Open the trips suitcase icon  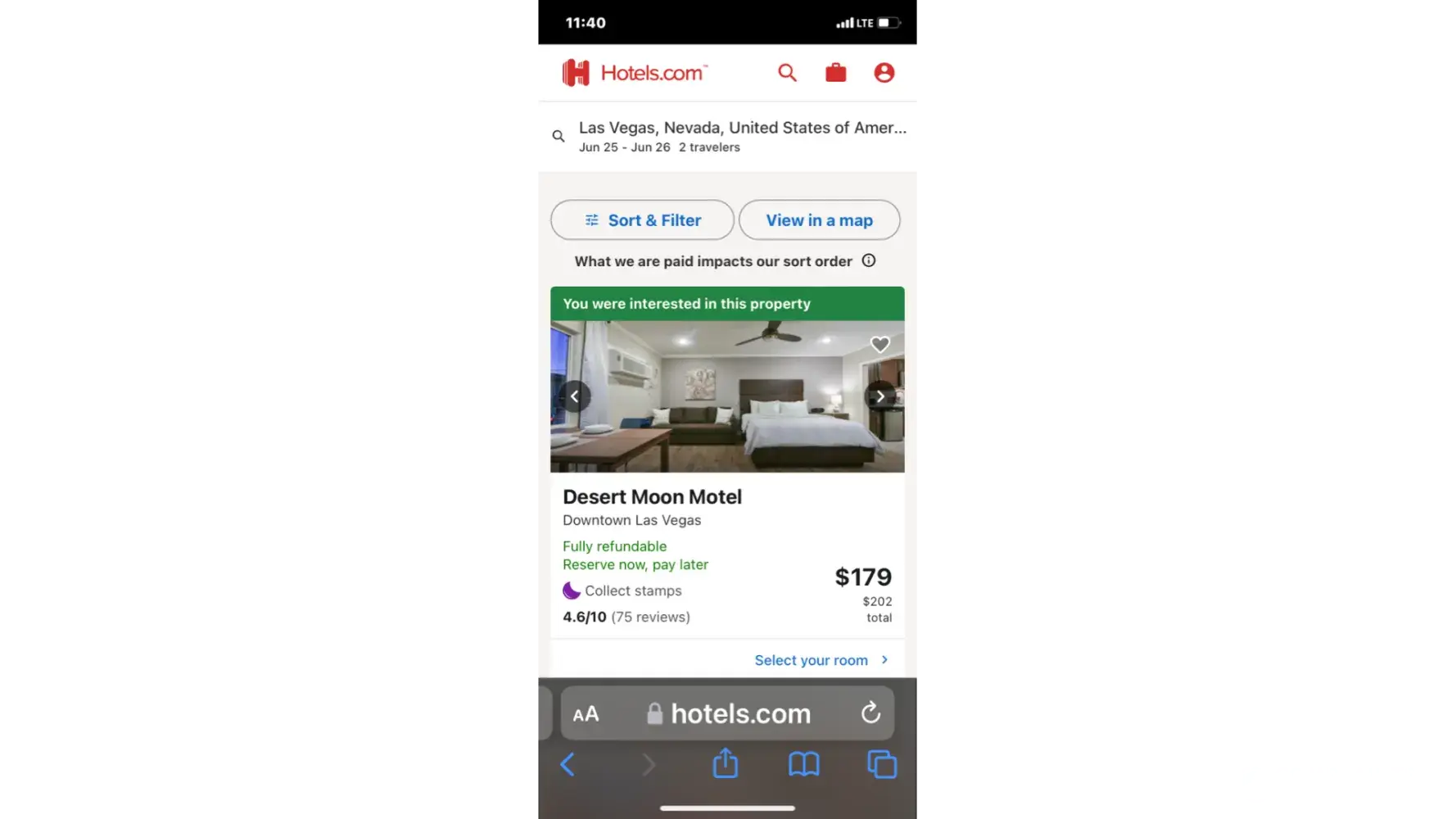tap(835, 73)
